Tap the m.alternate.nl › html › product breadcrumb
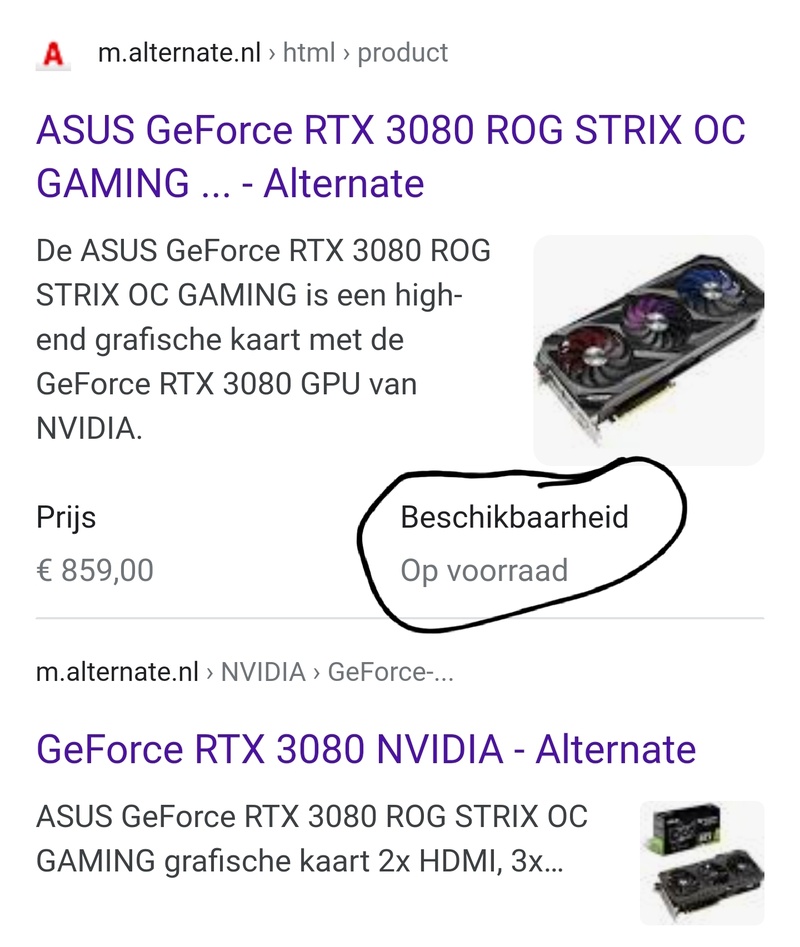The width and height of the screenshot is (800, 947). click(272, 53)
